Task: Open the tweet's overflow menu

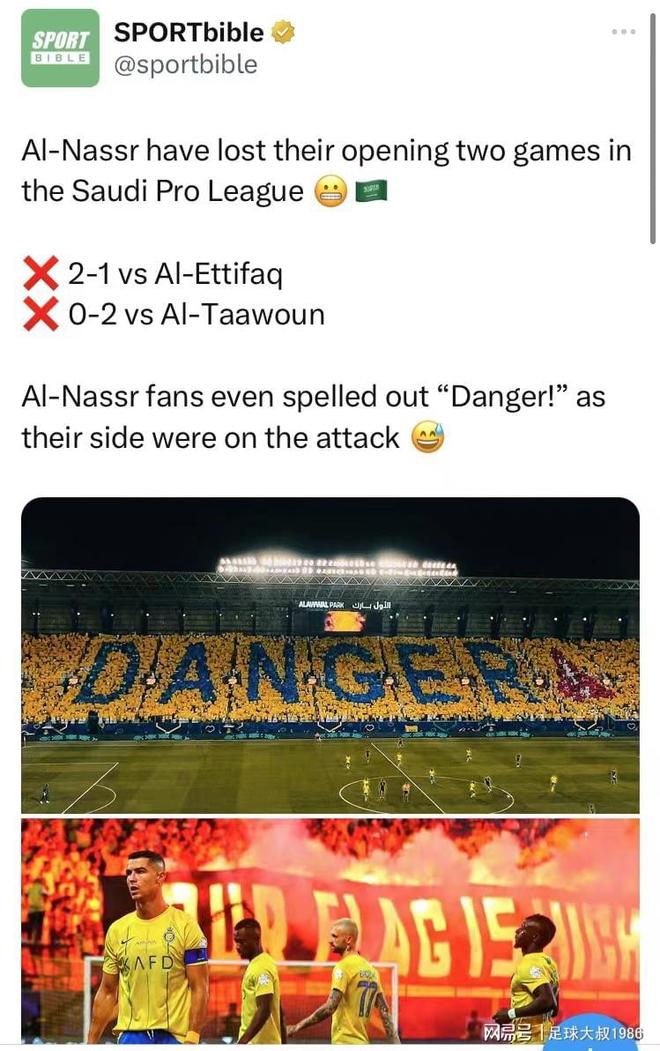Action: coord(623,32)
